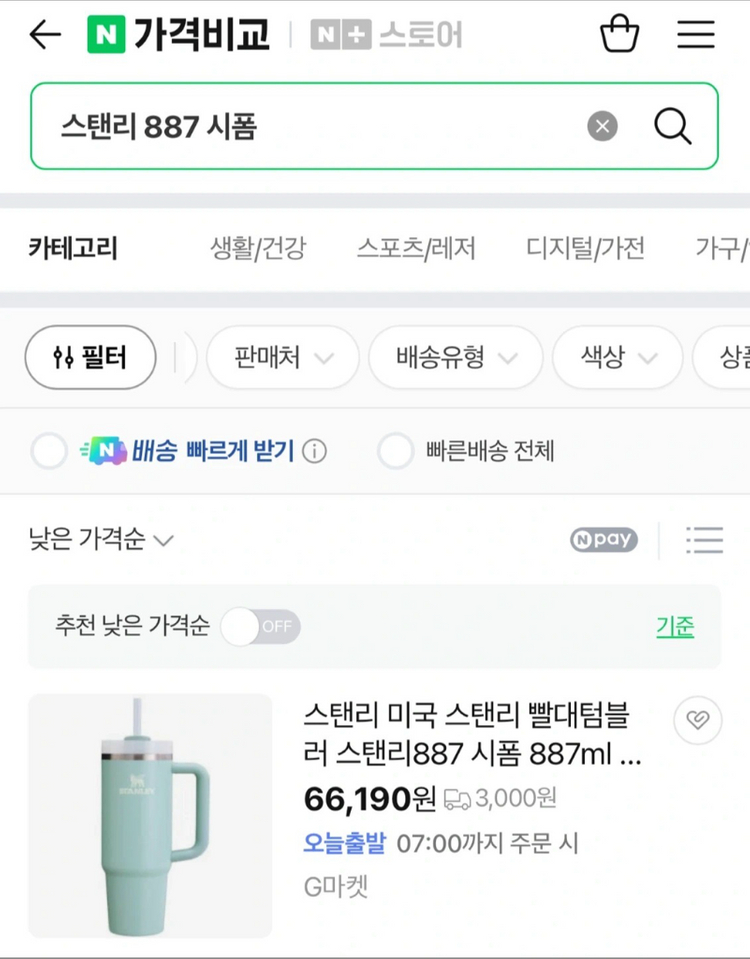Clear the search field with the x icon
750x959 pixels.
coord(601,126)
